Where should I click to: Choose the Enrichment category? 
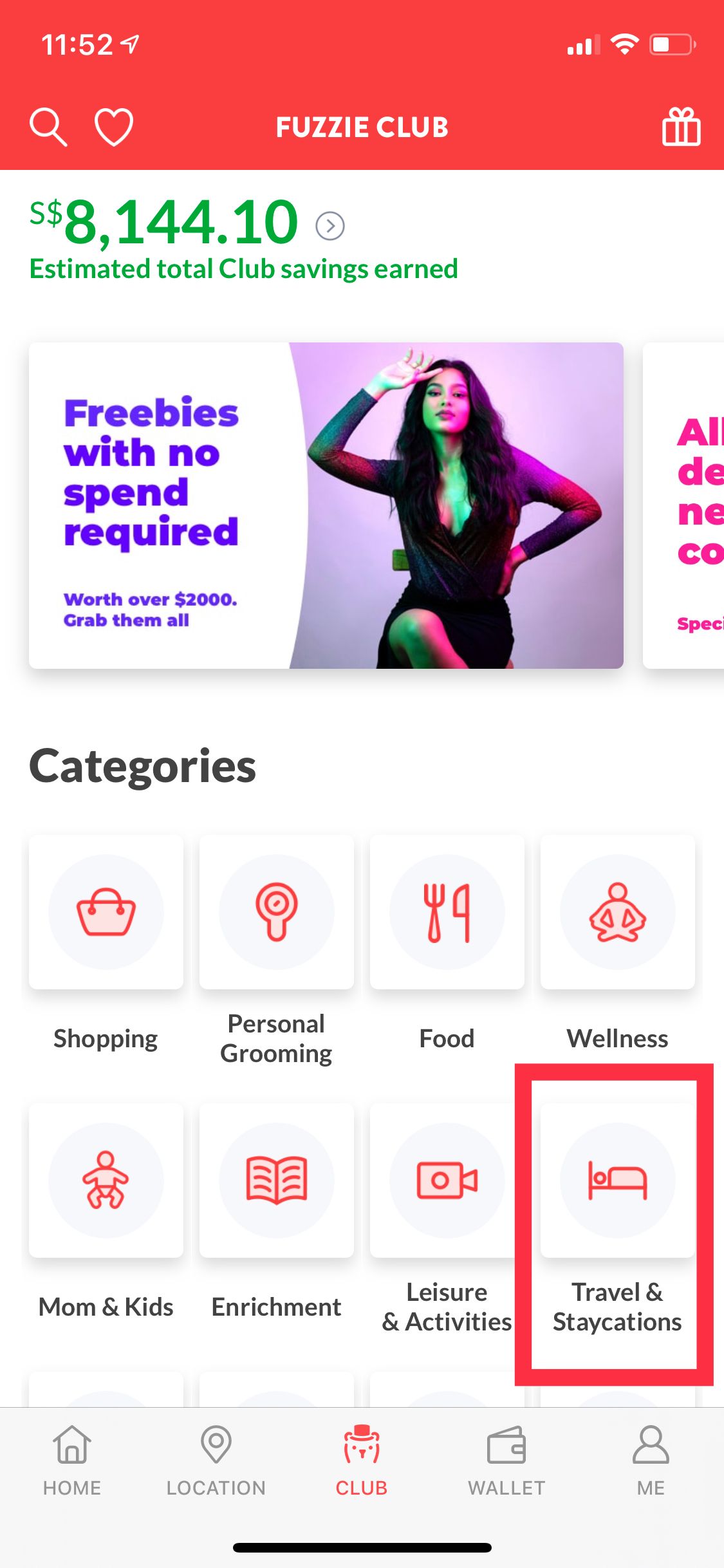pyautogui.click(x=277, y=1181)
